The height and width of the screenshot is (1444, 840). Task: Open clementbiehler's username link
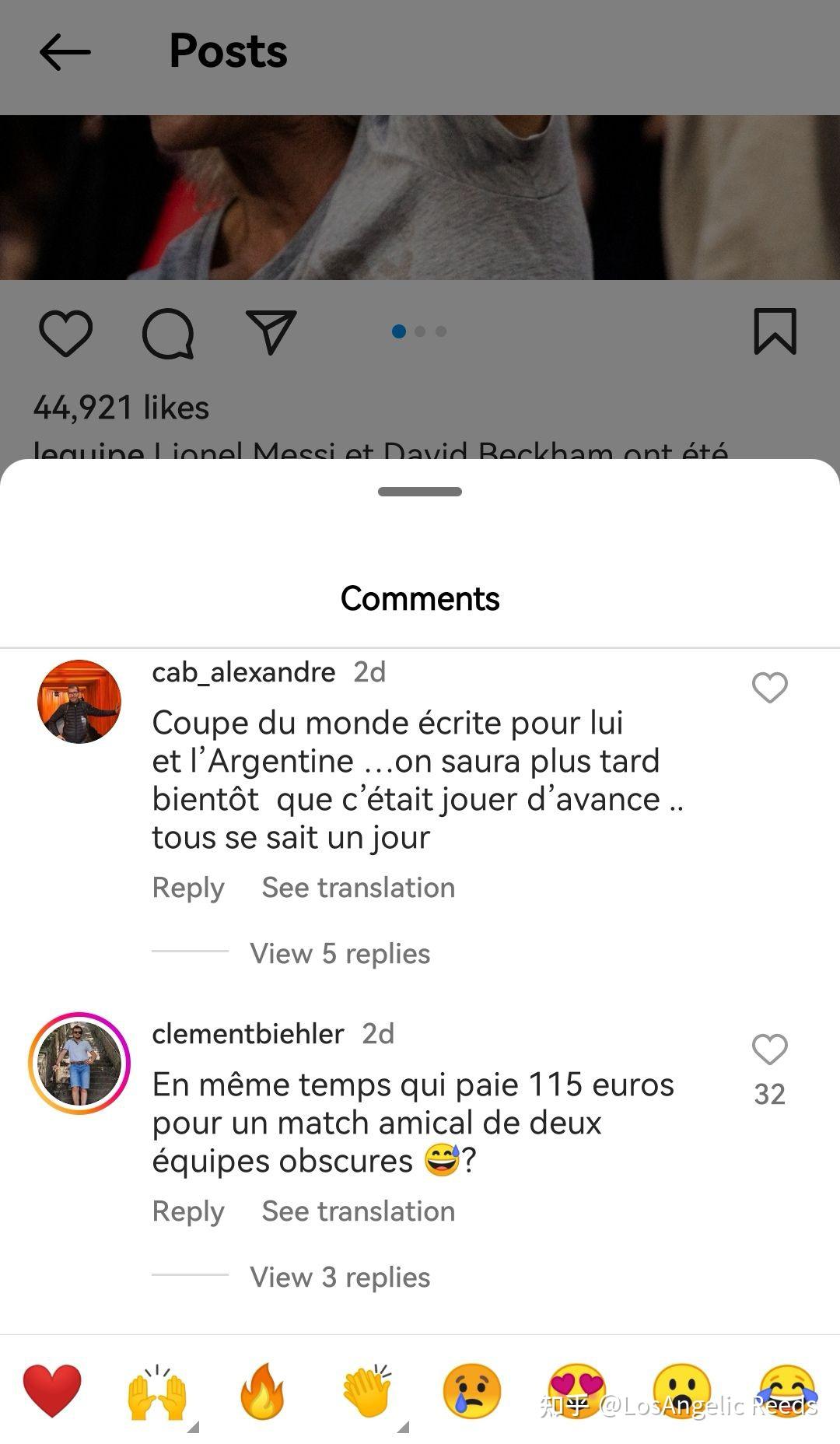[247, 1034]
